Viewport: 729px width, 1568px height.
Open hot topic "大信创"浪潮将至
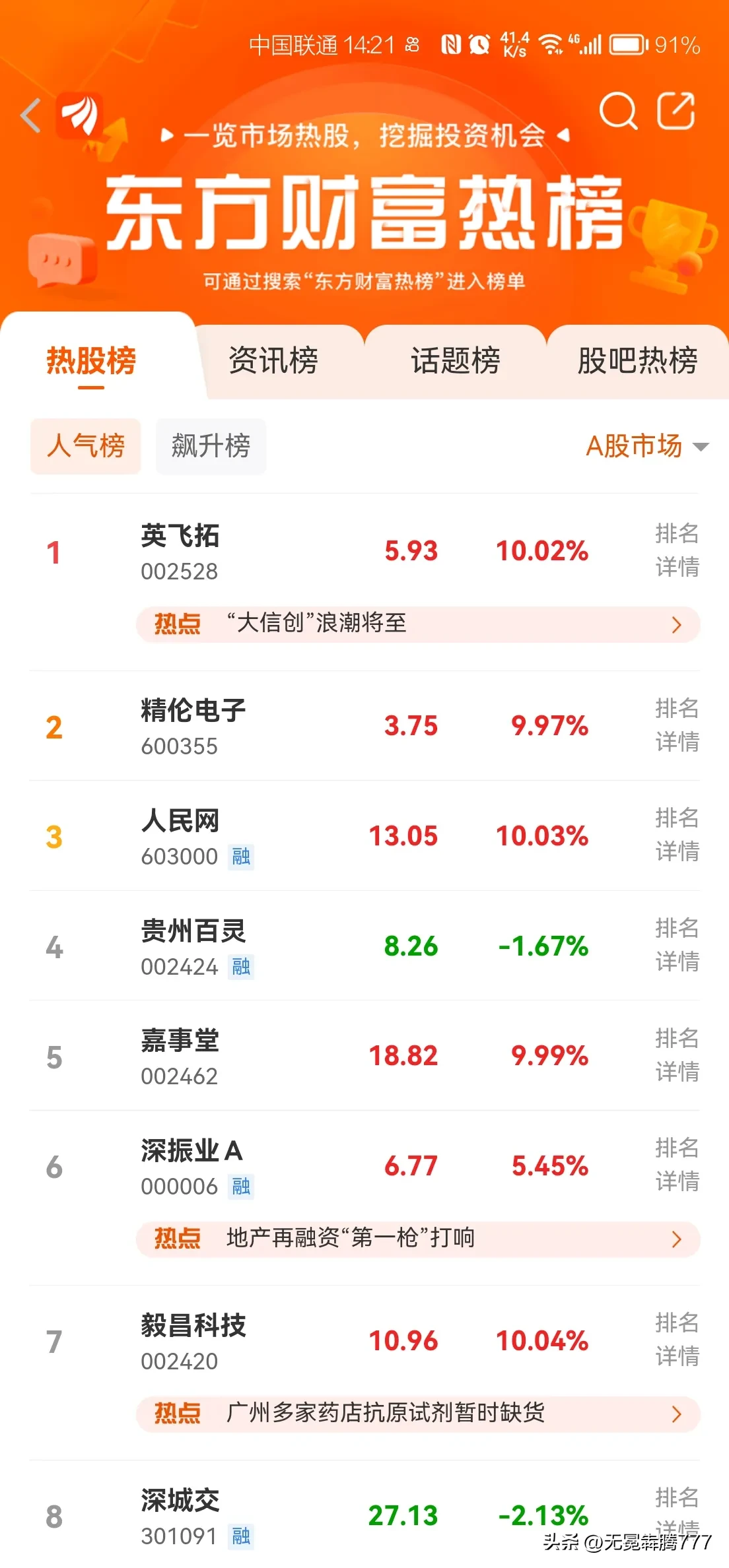click(418, 624)
